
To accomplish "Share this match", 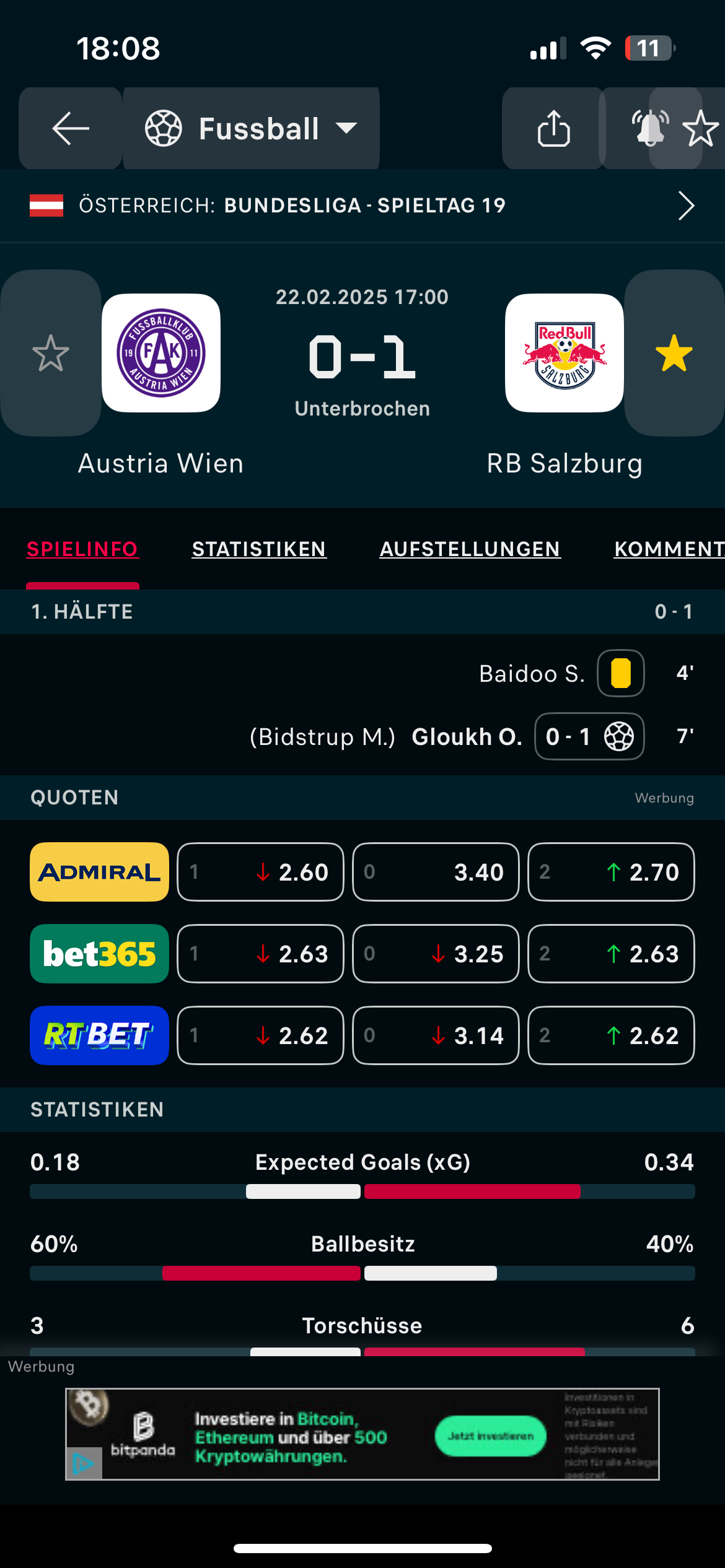I will pyautogui.click(x=553, y=128).
